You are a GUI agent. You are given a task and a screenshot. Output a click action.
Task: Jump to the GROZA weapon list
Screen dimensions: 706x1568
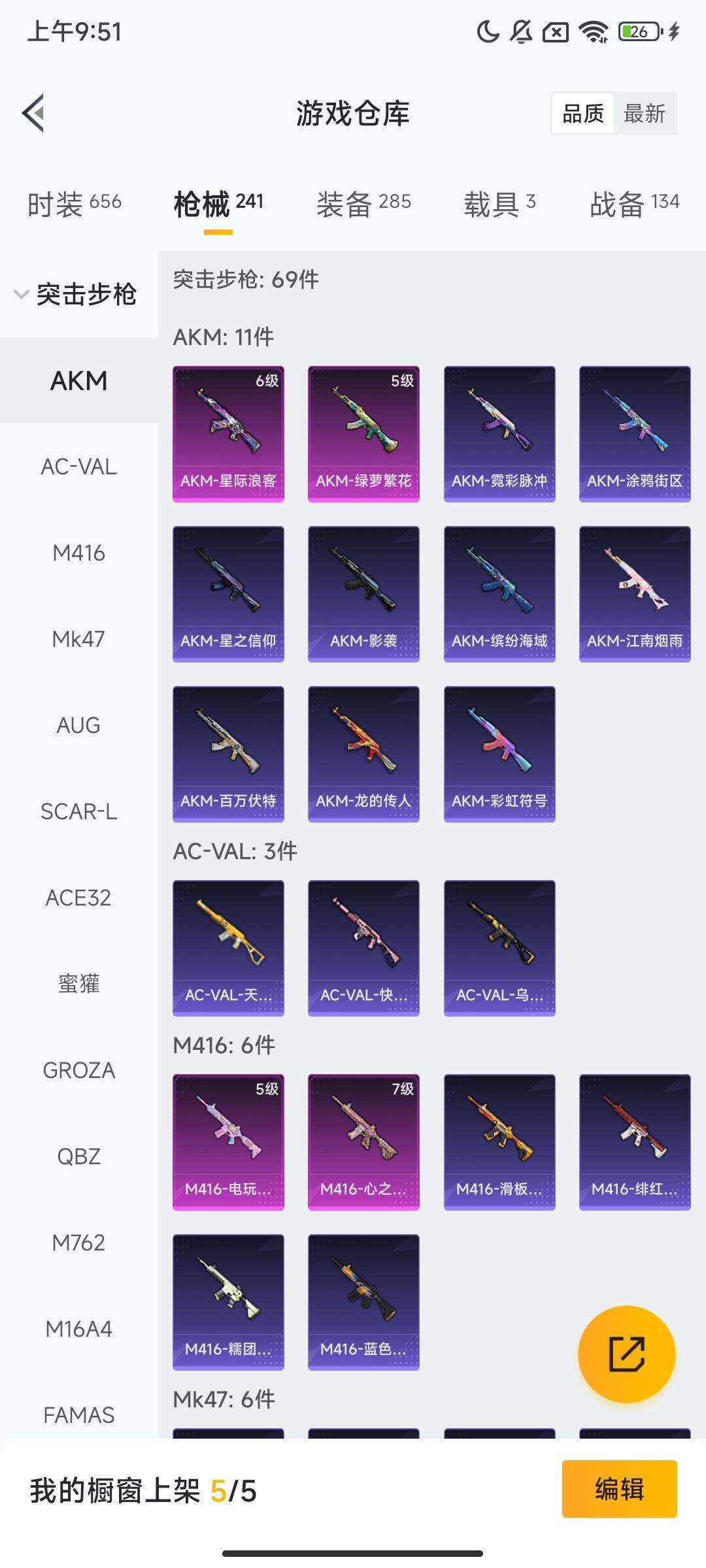click(x=78, y=1070)
